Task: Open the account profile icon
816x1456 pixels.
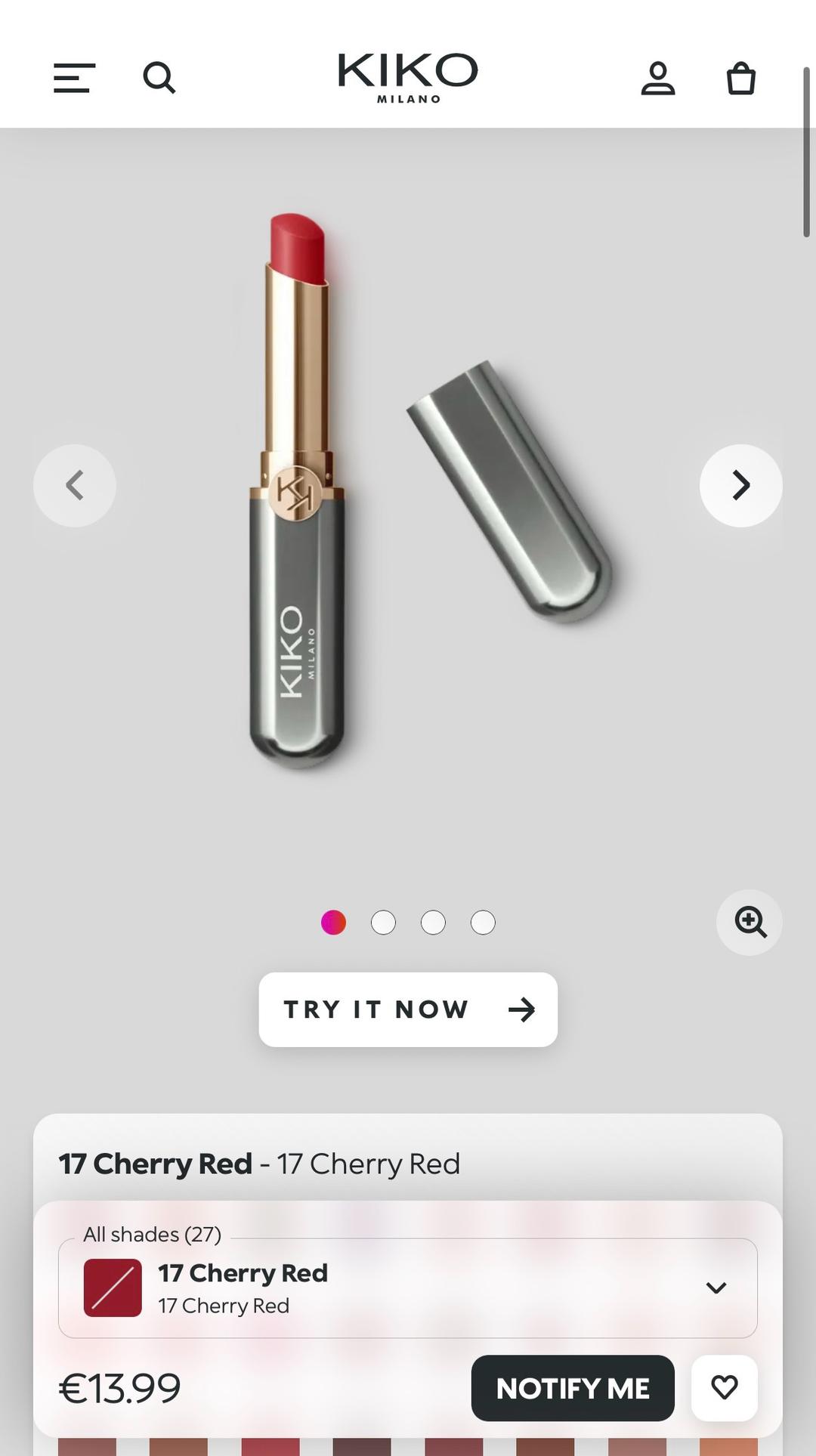Action: pyautogui.click(x=658, y=79)
